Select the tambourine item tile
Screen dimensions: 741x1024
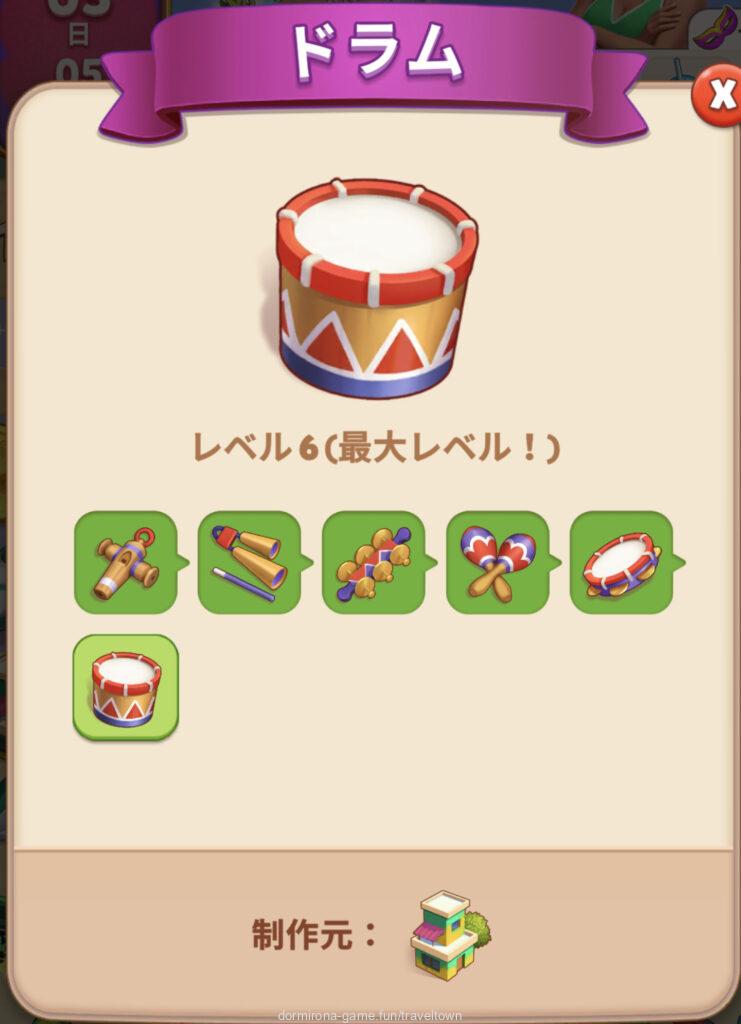(621, 562)
